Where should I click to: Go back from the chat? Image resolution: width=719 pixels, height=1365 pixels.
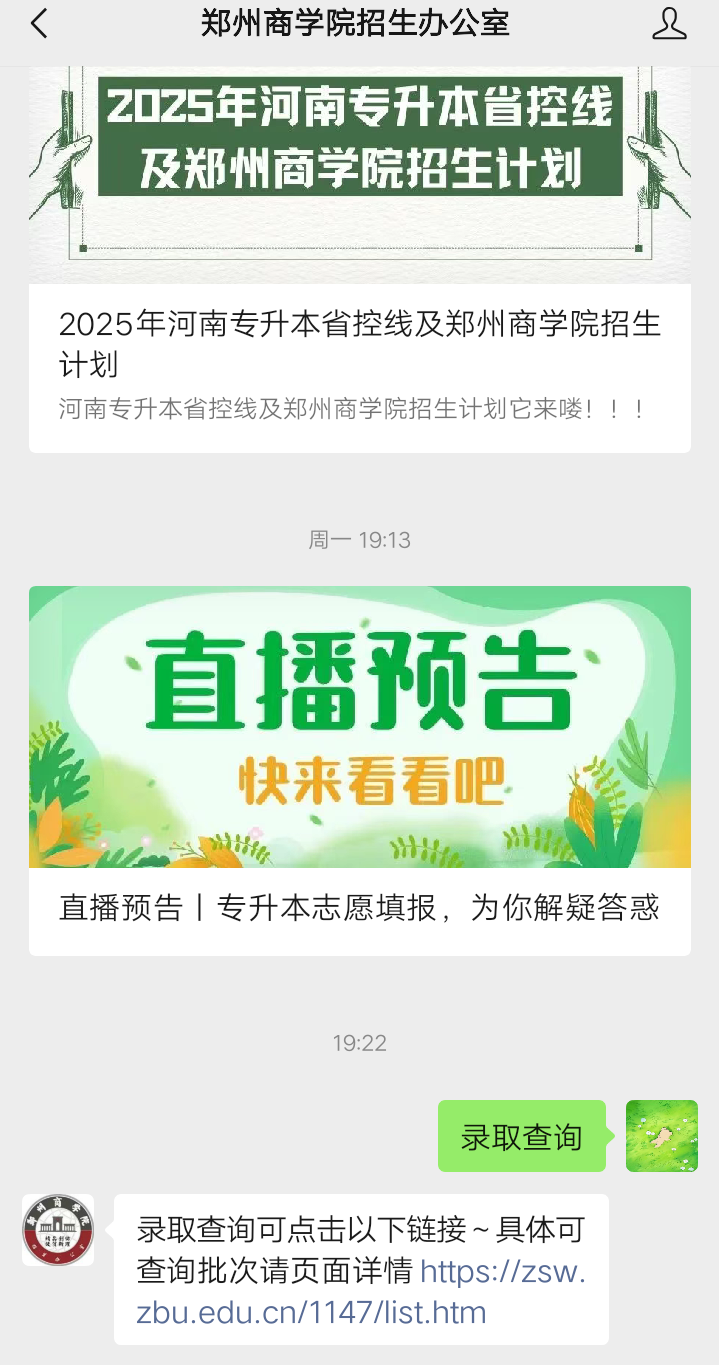point(39,24)
